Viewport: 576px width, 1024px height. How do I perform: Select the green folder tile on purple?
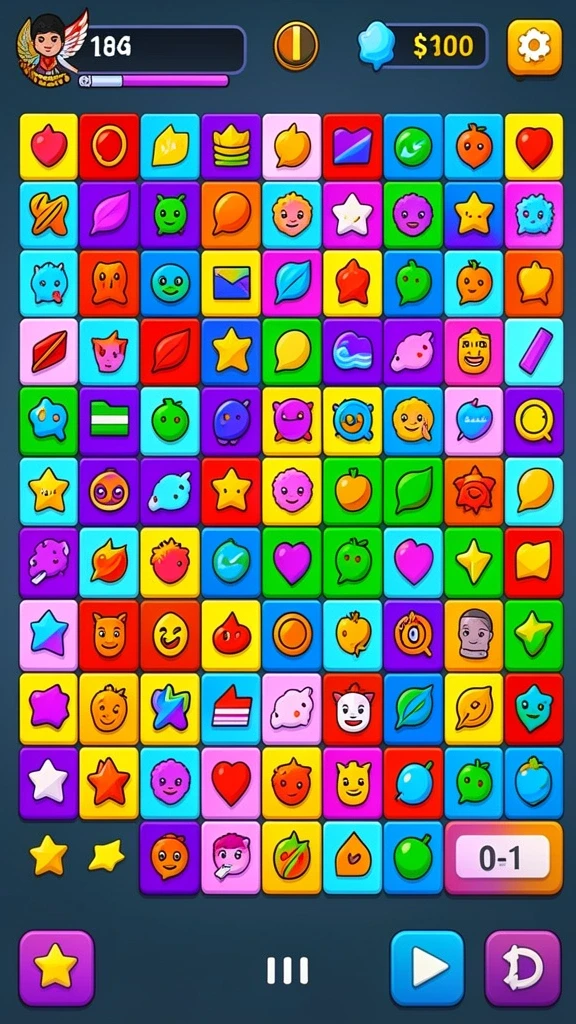click(x=110, y=420)
